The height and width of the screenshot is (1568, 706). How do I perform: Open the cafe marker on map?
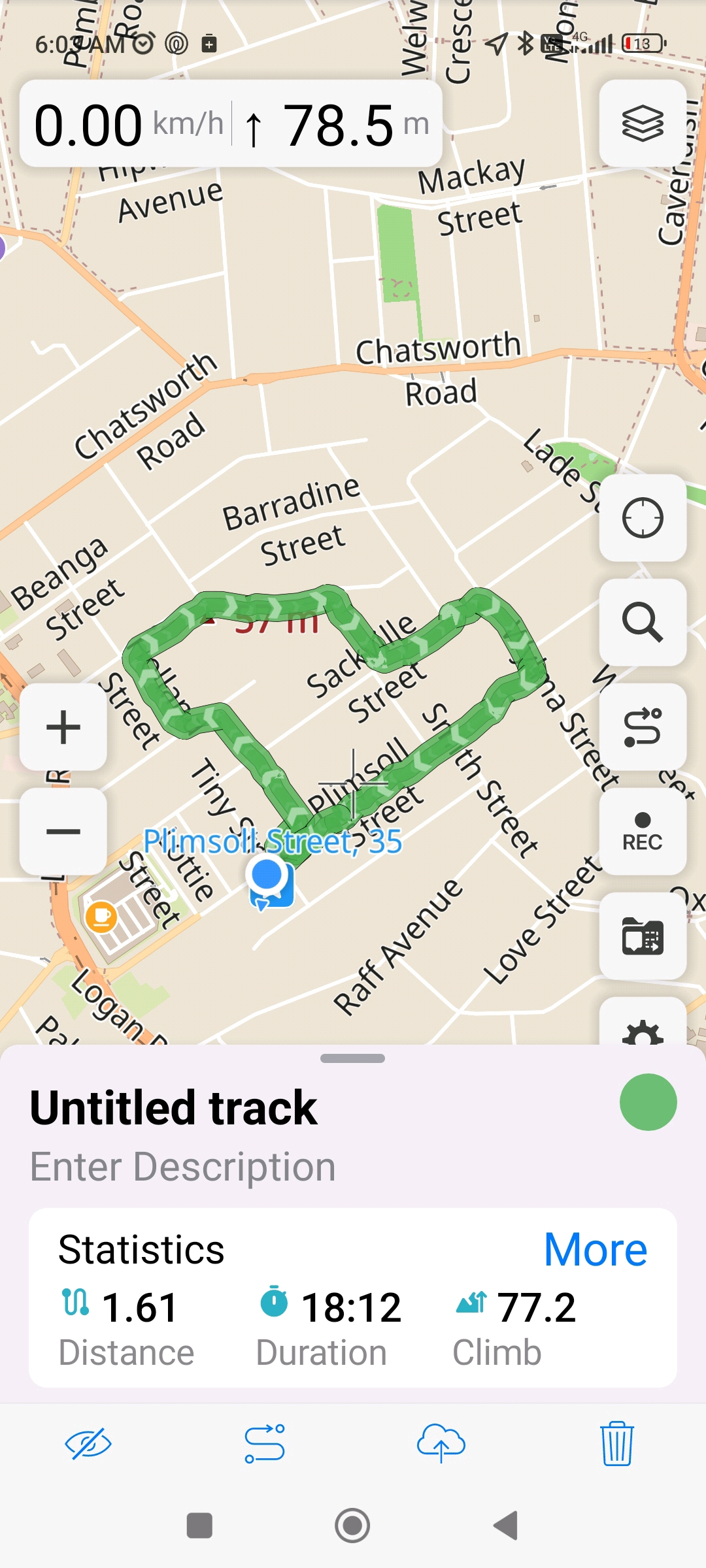coord(101,917)
